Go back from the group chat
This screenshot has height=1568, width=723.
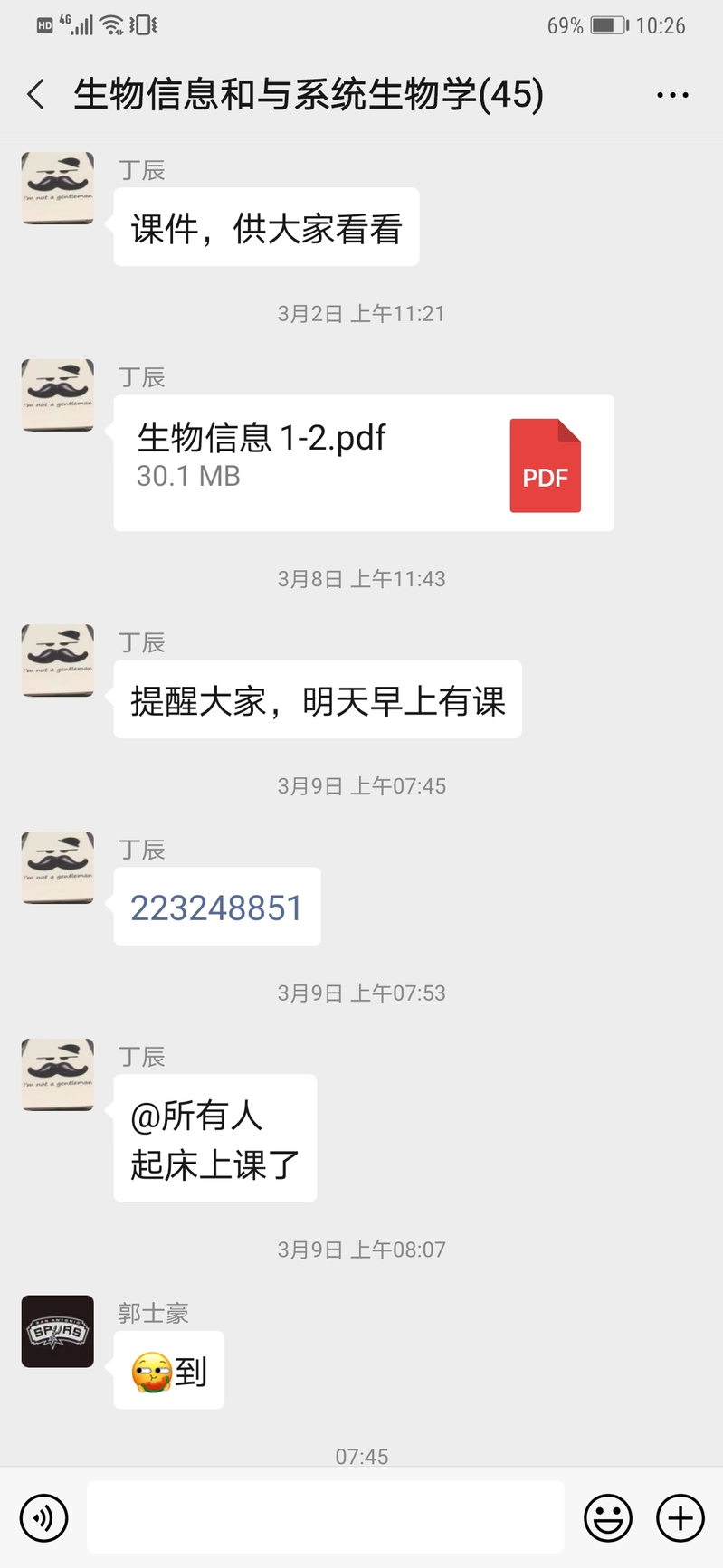click(x=36, y=94)
